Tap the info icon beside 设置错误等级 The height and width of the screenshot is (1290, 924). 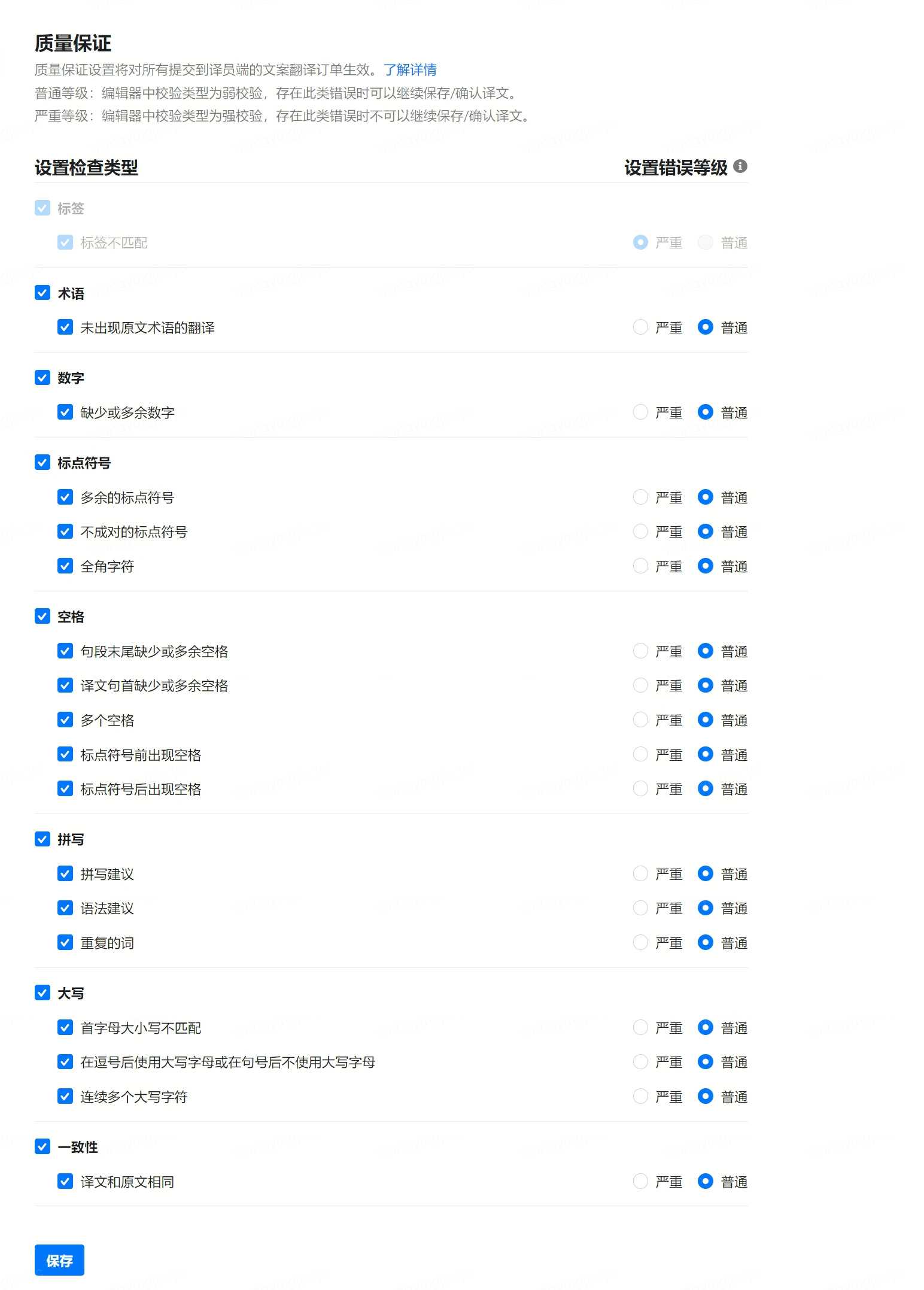point(740,166)
